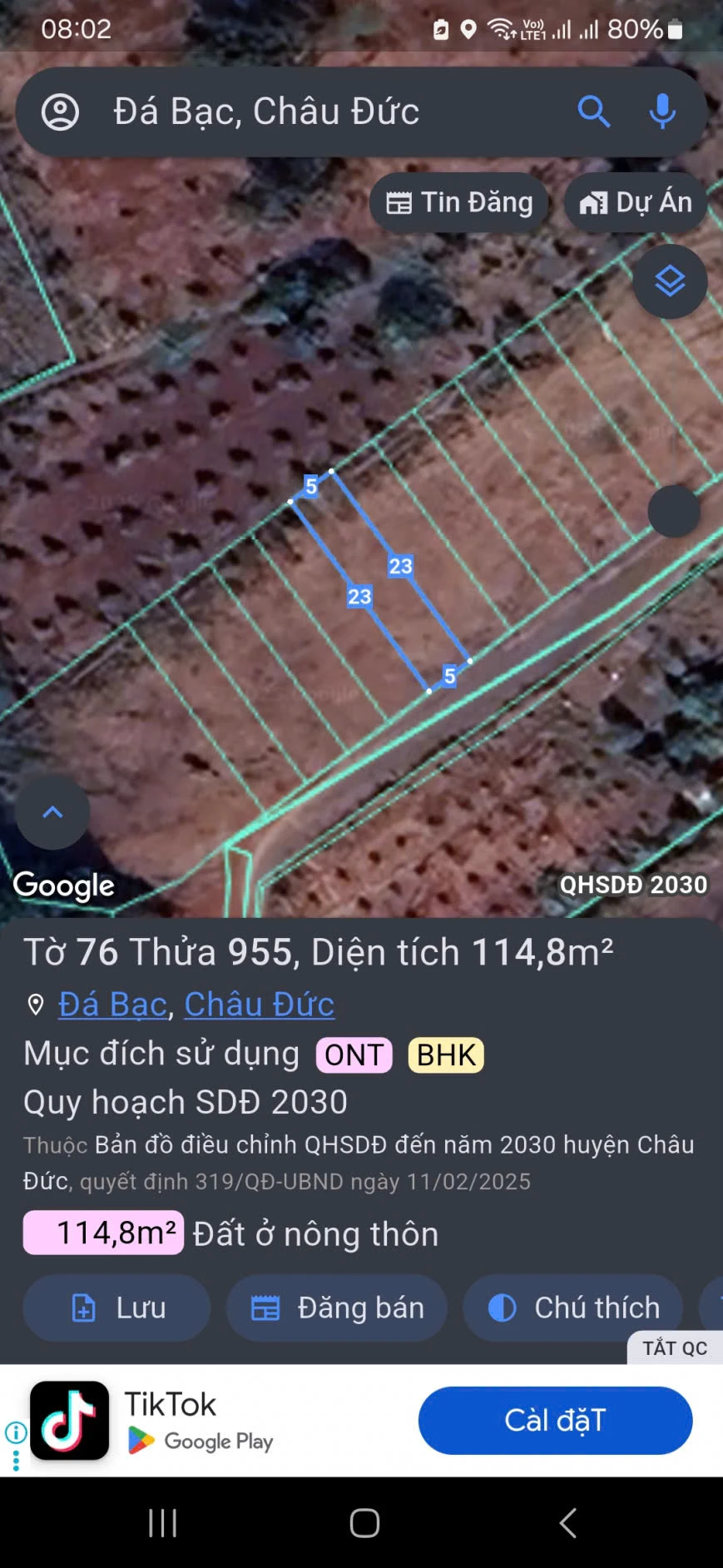This screenshot has width=723, height=1568.
Task: Save this land plot with Lưu
Action: pos(116,1307)
